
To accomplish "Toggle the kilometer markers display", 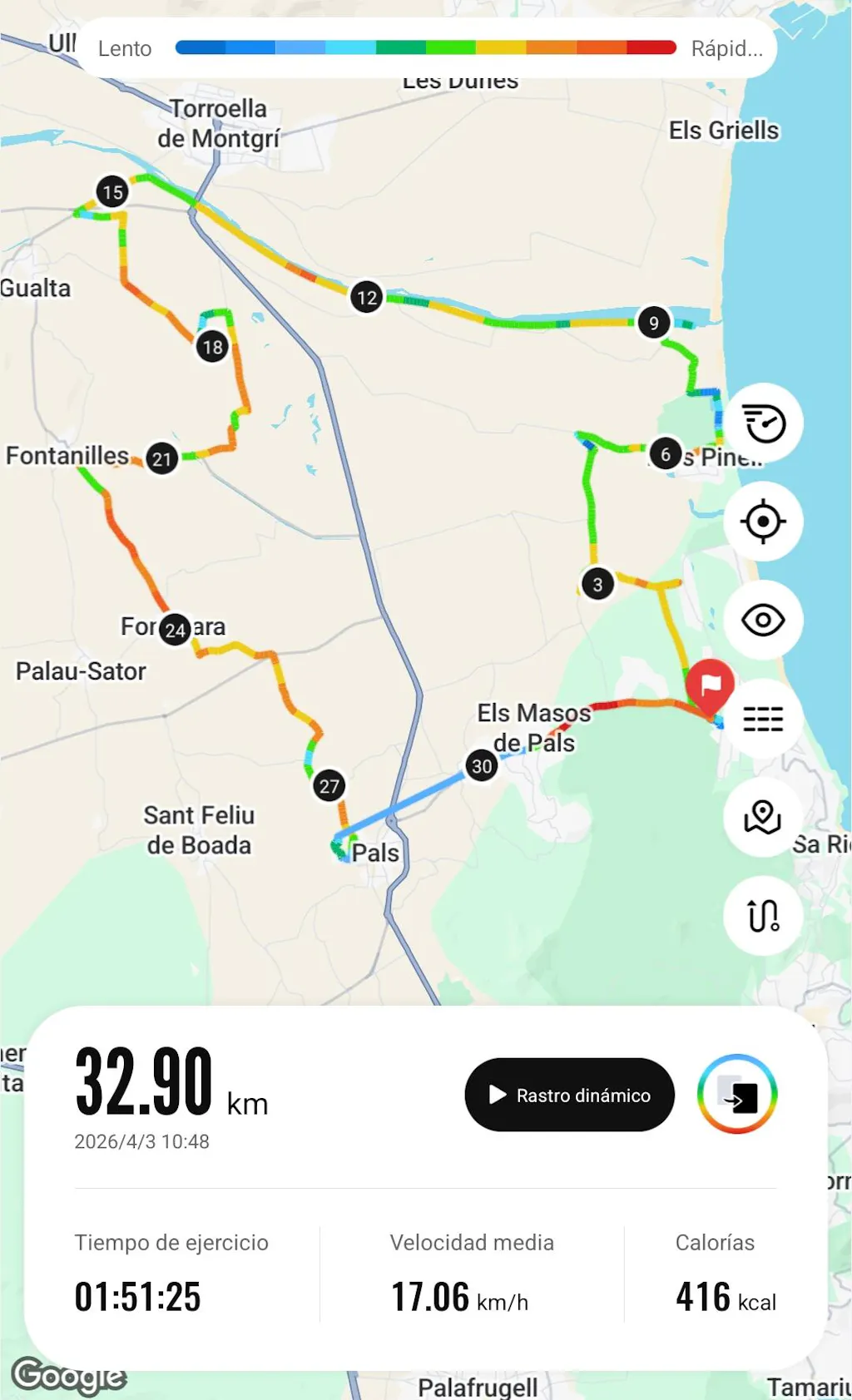I will pyautogui.click(x=763, y=718).
